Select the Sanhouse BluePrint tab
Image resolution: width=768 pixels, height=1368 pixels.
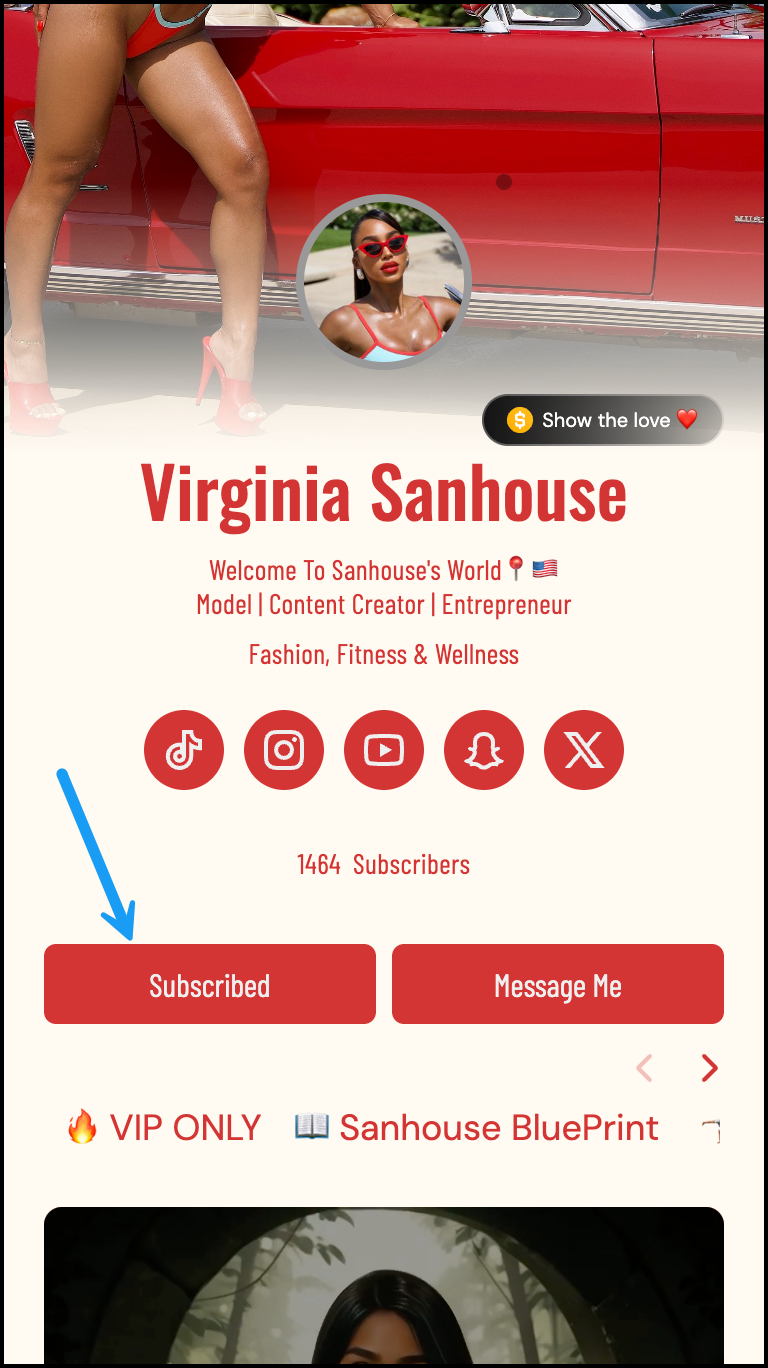477,1128
